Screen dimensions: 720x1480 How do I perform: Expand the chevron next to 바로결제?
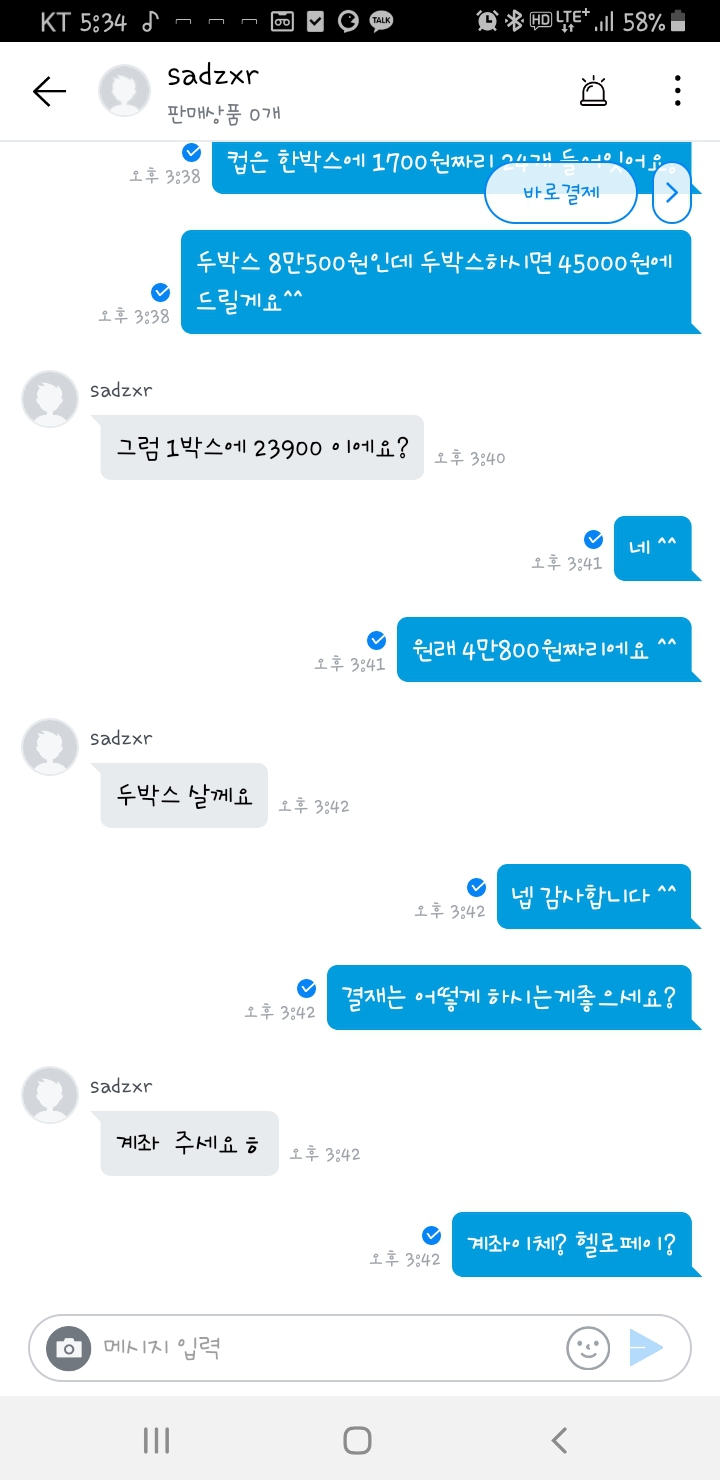click(672, 192)
